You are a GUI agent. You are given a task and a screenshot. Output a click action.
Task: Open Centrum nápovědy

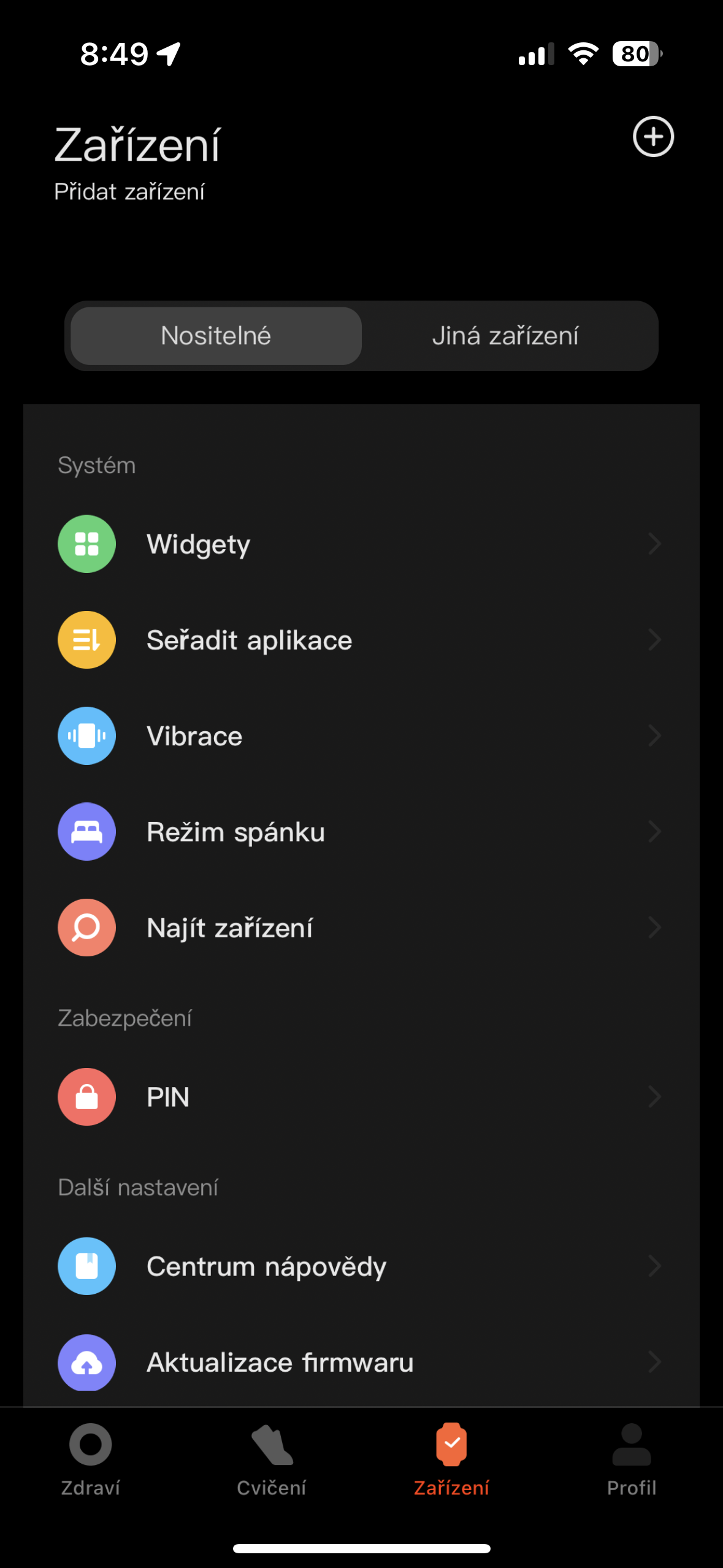click(x=266, y=1266)
